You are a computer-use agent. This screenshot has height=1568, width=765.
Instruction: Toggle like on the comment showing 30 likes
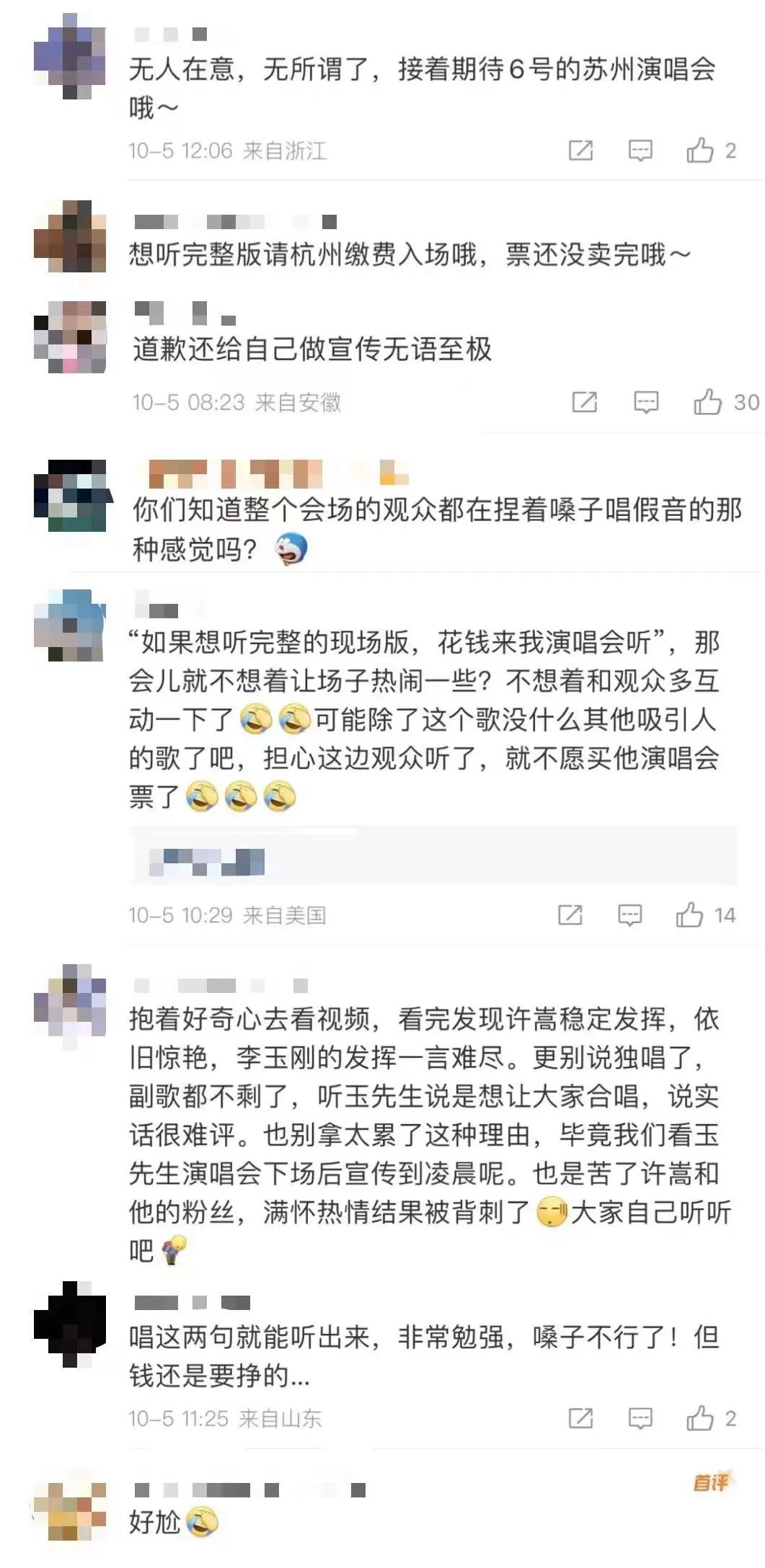click(709, 402)
